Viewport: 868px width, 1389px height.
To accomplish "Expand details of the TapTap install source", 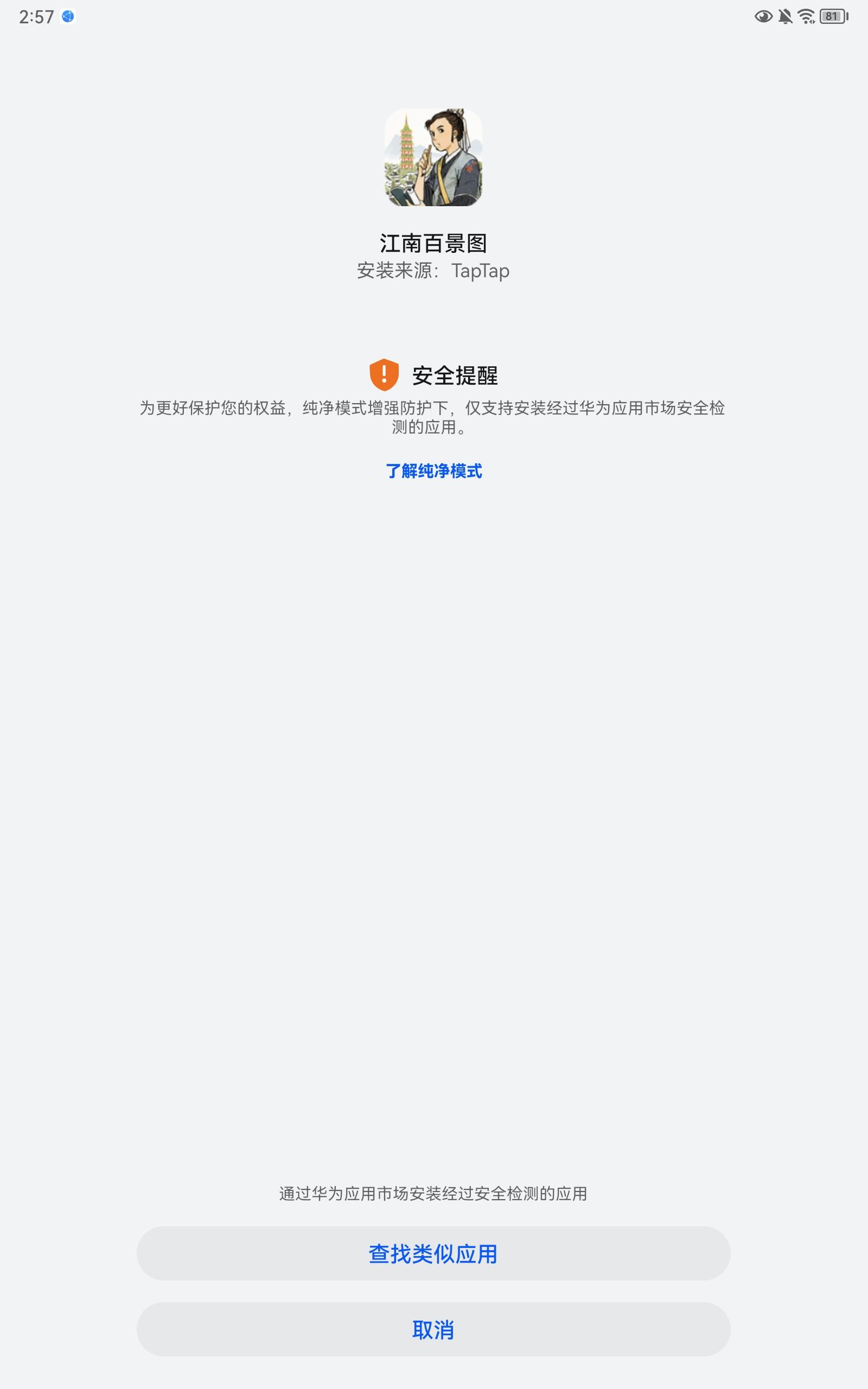I will pyautogui.click(x=434, y=271).
